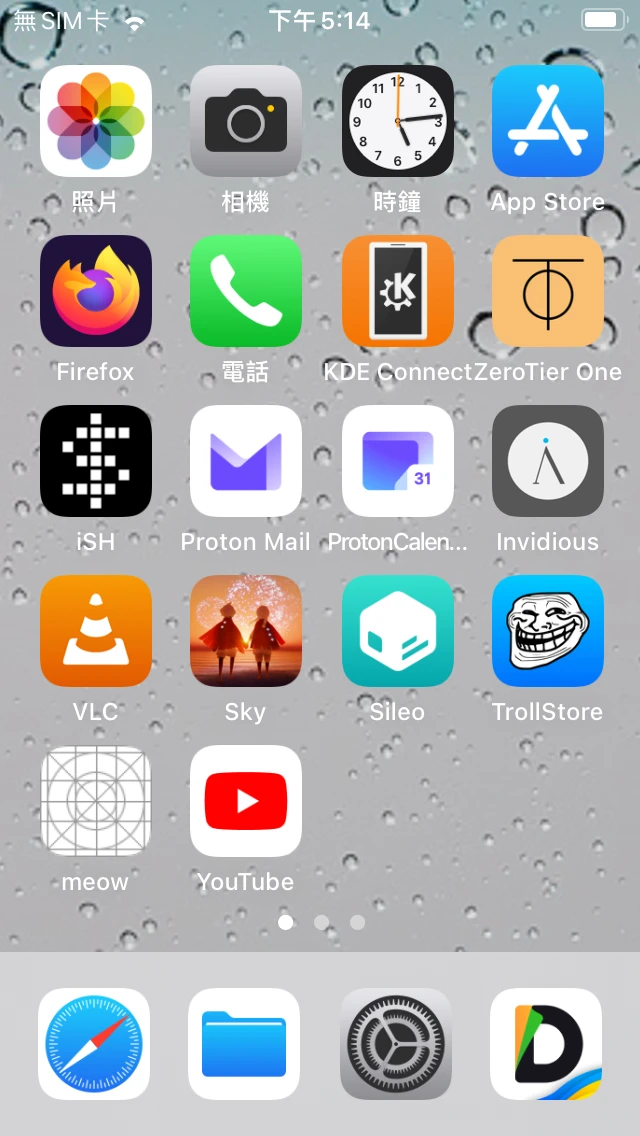Open Safari from the dock
The height and width of the screenshot is (1136, 640).
94,1044
